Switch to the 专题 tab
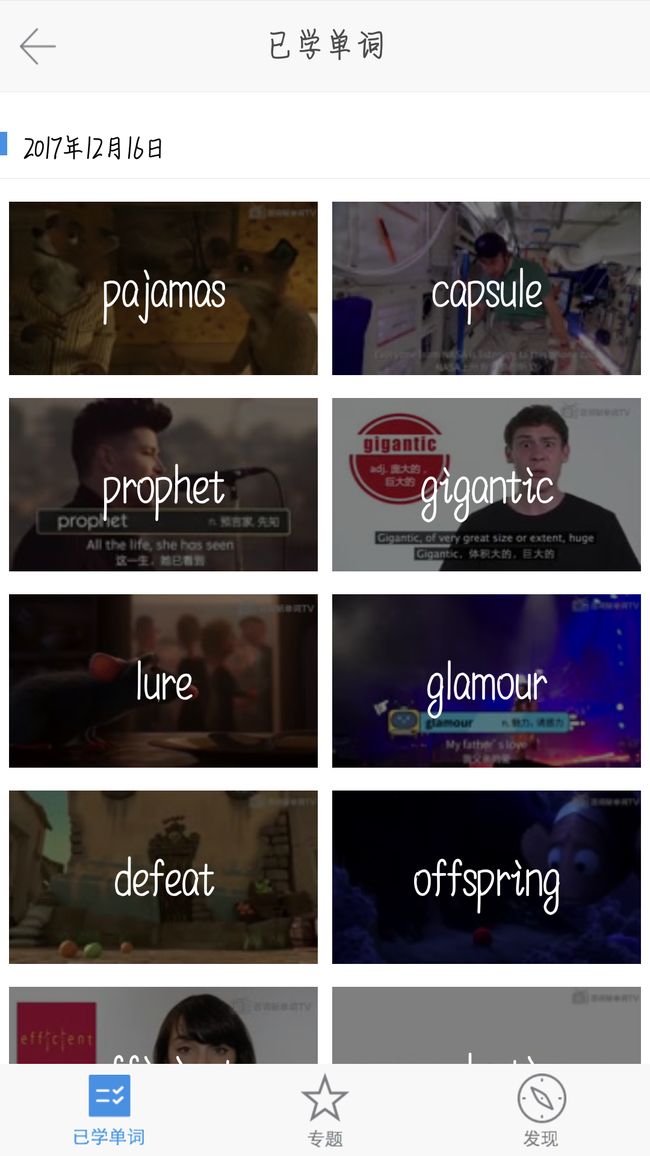Viewport: 650px width, 1156px height. 325,1110
